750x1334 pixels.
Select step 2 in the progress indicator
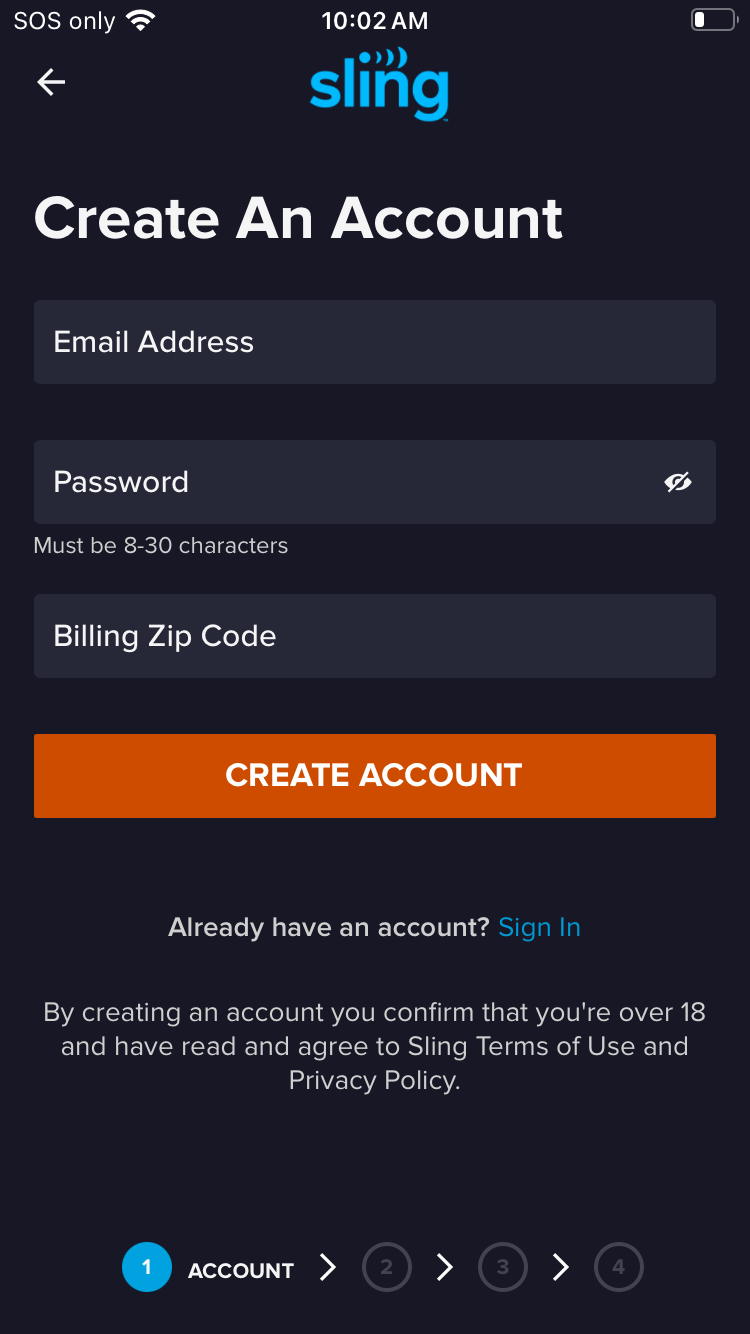coord(386,1267)
